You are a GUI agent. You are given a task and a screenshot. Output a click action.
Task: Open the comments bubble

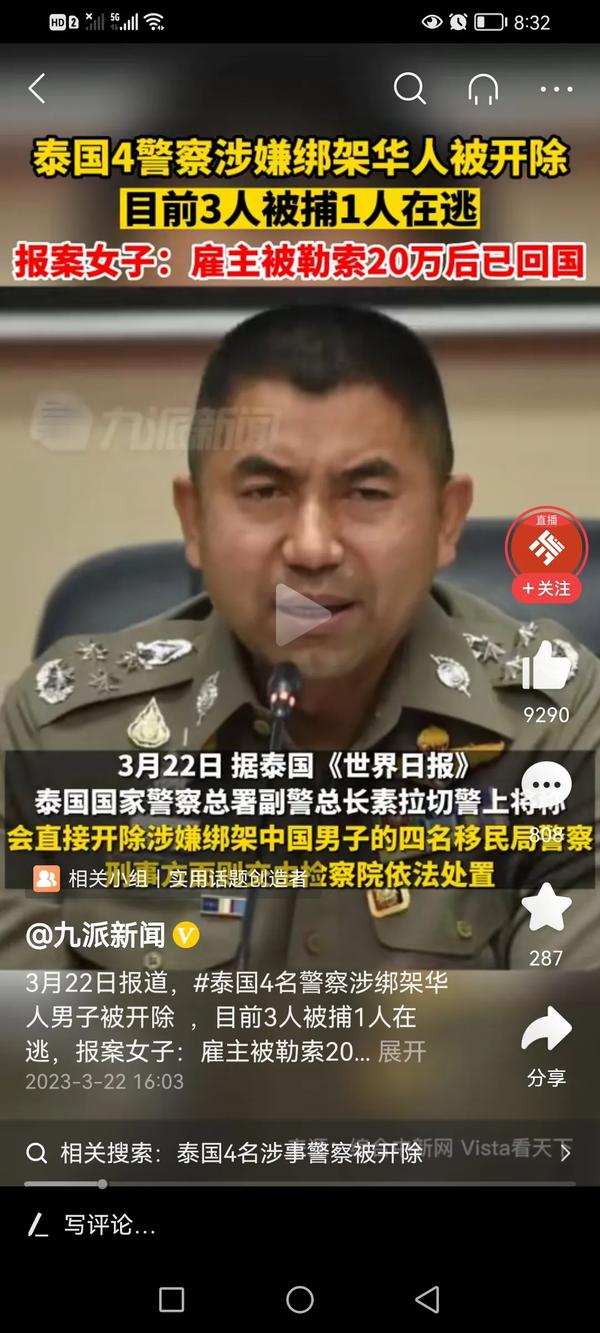click(x=546, y=786)
